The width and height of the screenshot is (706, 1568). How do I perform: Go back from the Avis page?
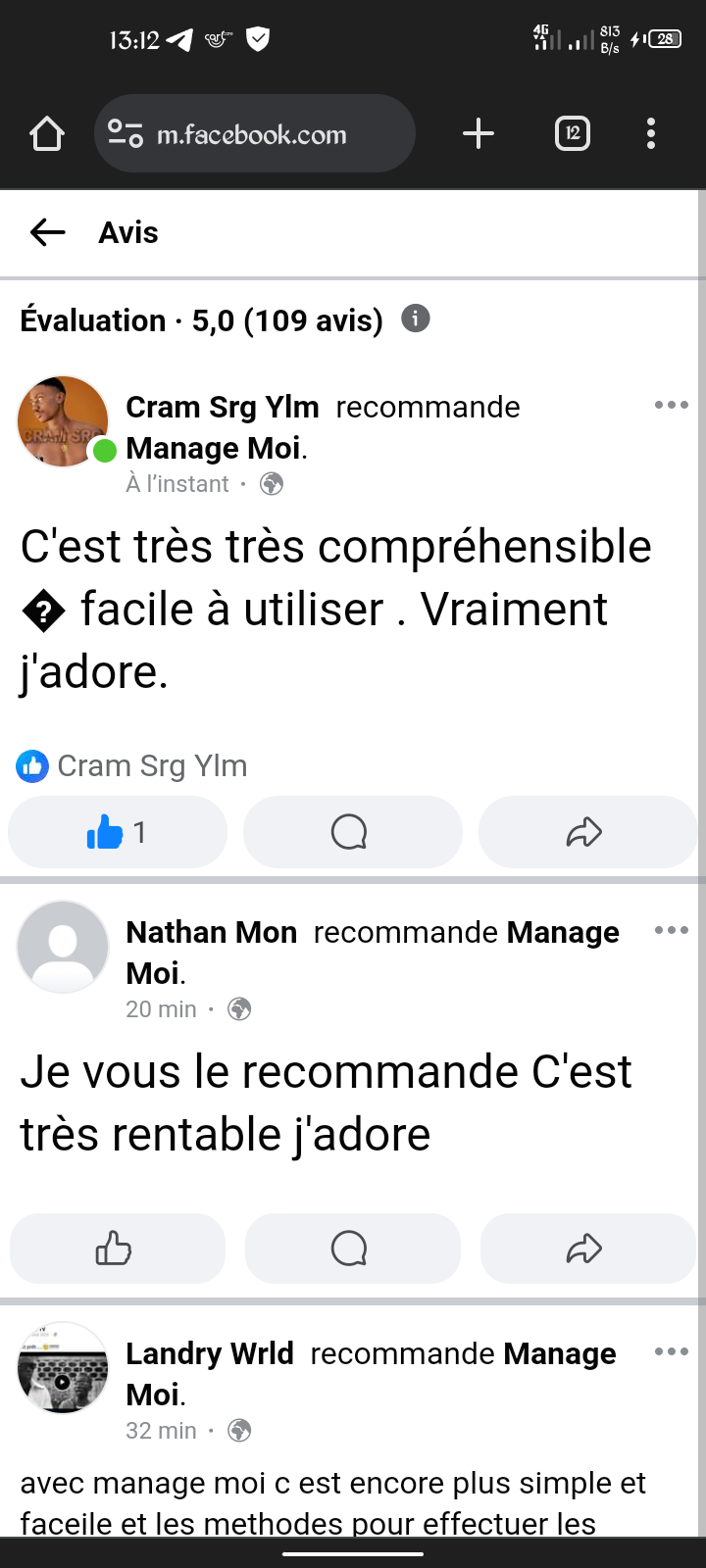coord(48,232)
